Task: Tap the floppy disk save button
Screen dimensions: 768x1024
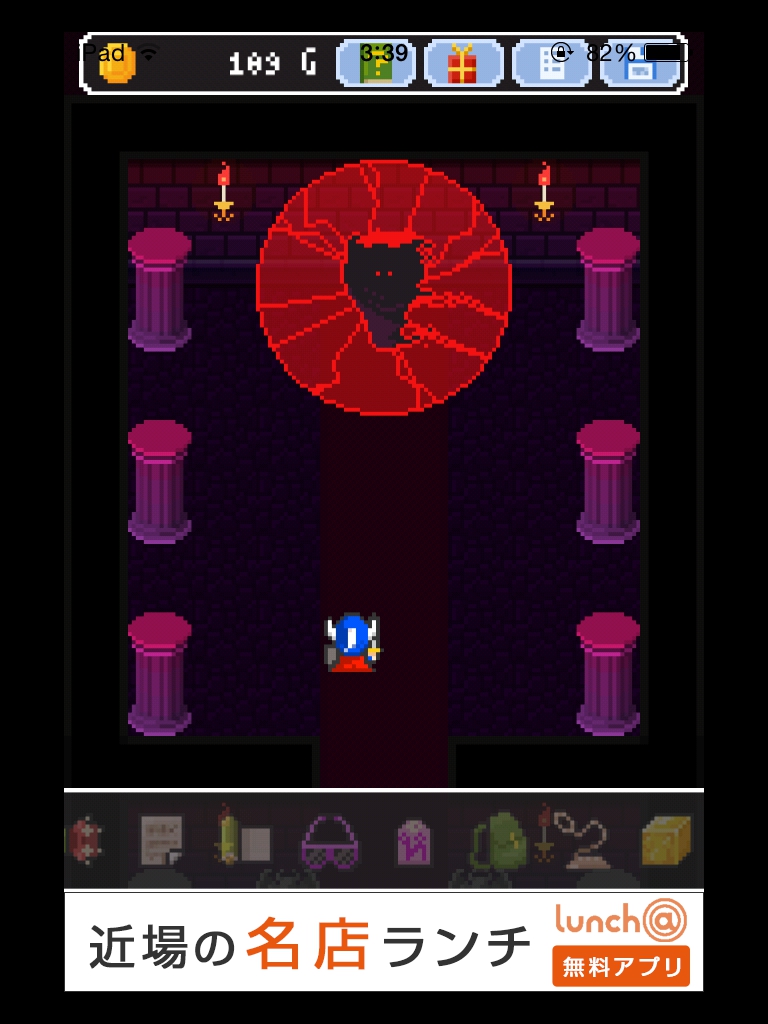Action: pyautogui.click(x=640, y=63)
